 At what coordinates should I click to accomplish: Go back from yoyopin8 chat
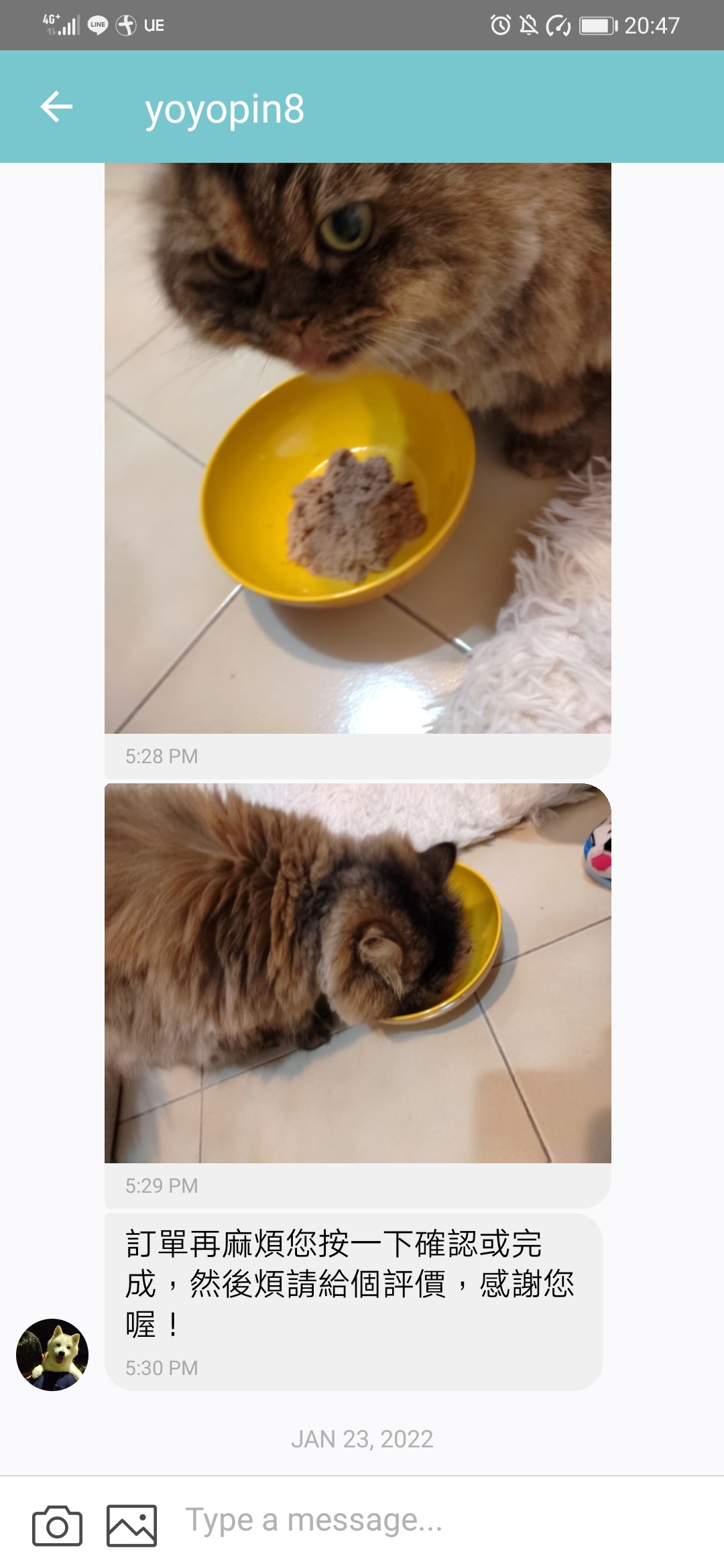coord(56,107)
